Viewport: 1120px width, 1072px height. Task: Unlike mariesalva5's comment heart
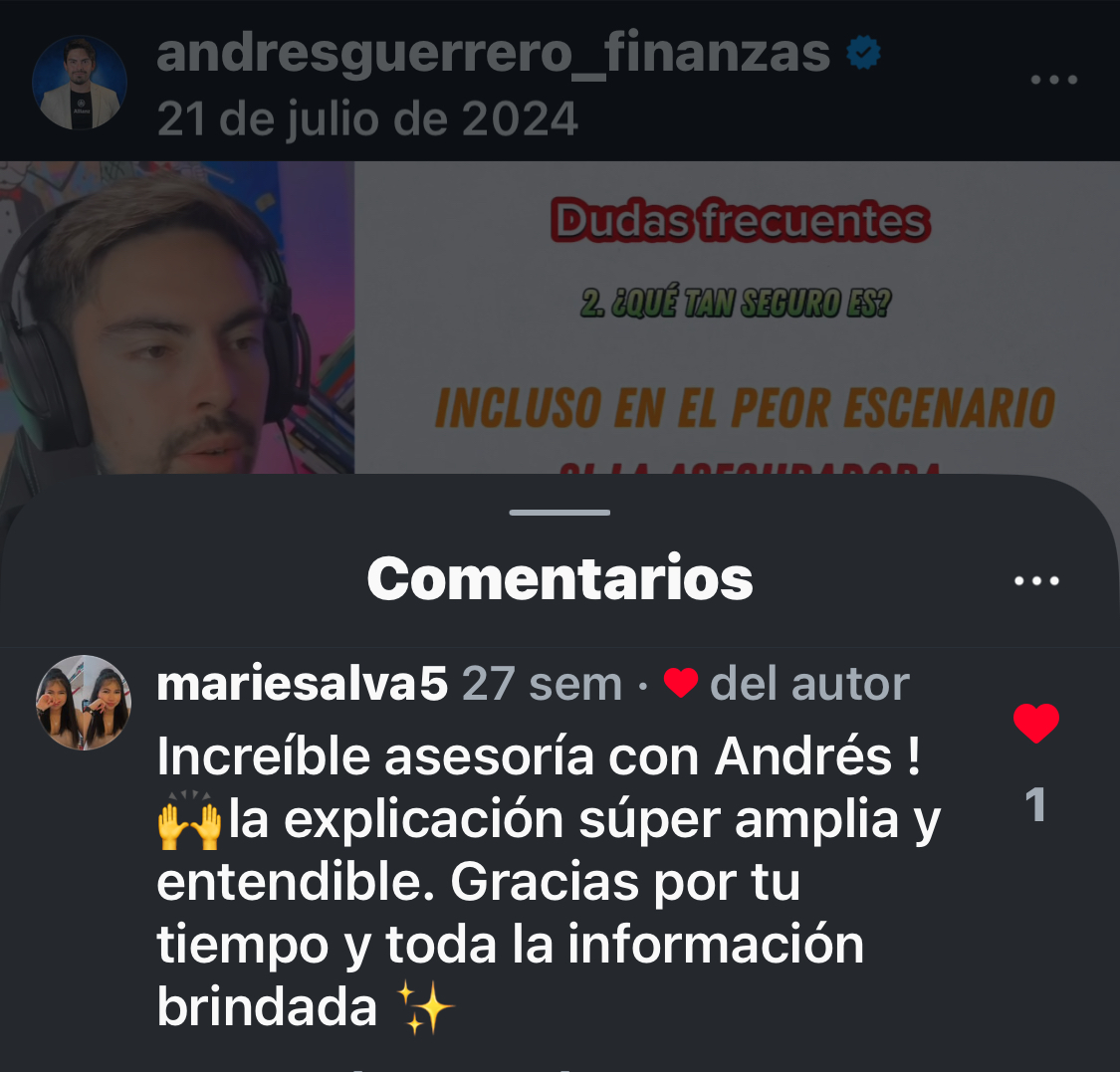pos(1035,724)
